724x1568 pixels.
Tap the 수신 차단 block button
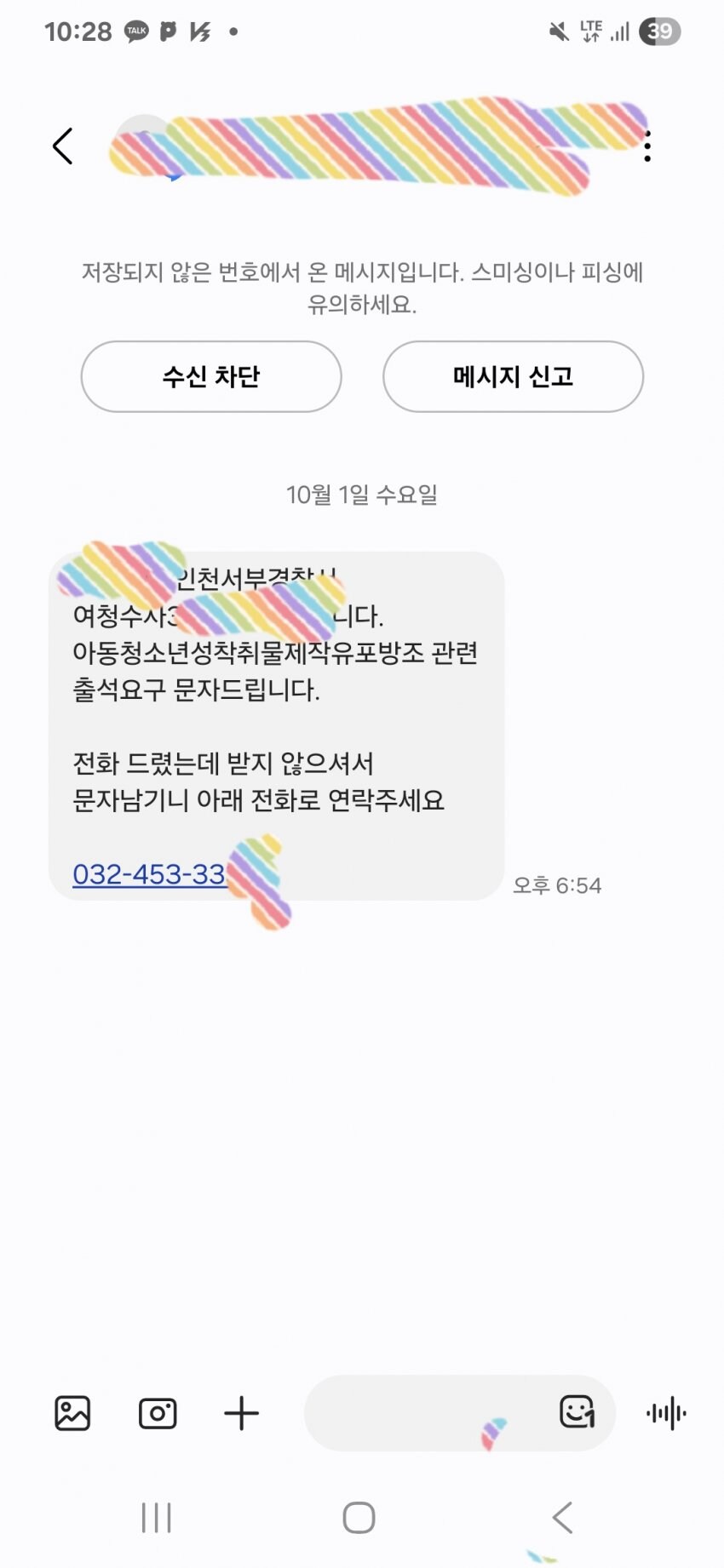click(x=210, y=377)
